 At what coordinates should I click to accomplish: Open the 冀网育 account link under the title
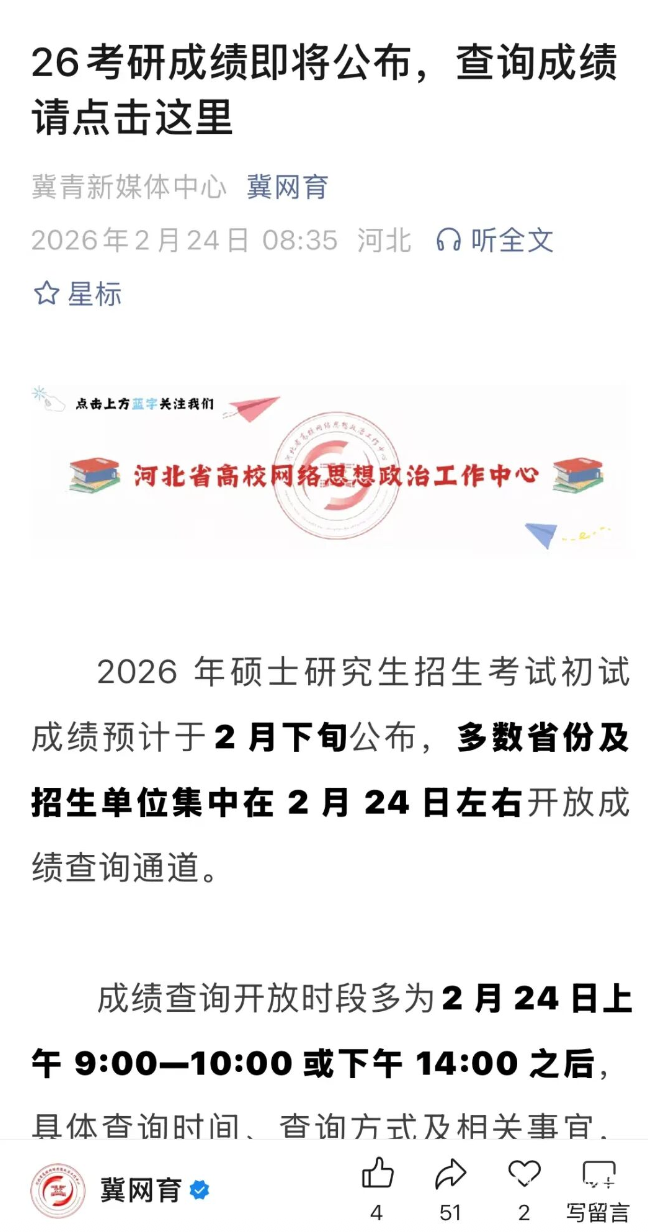click(287, 187)
